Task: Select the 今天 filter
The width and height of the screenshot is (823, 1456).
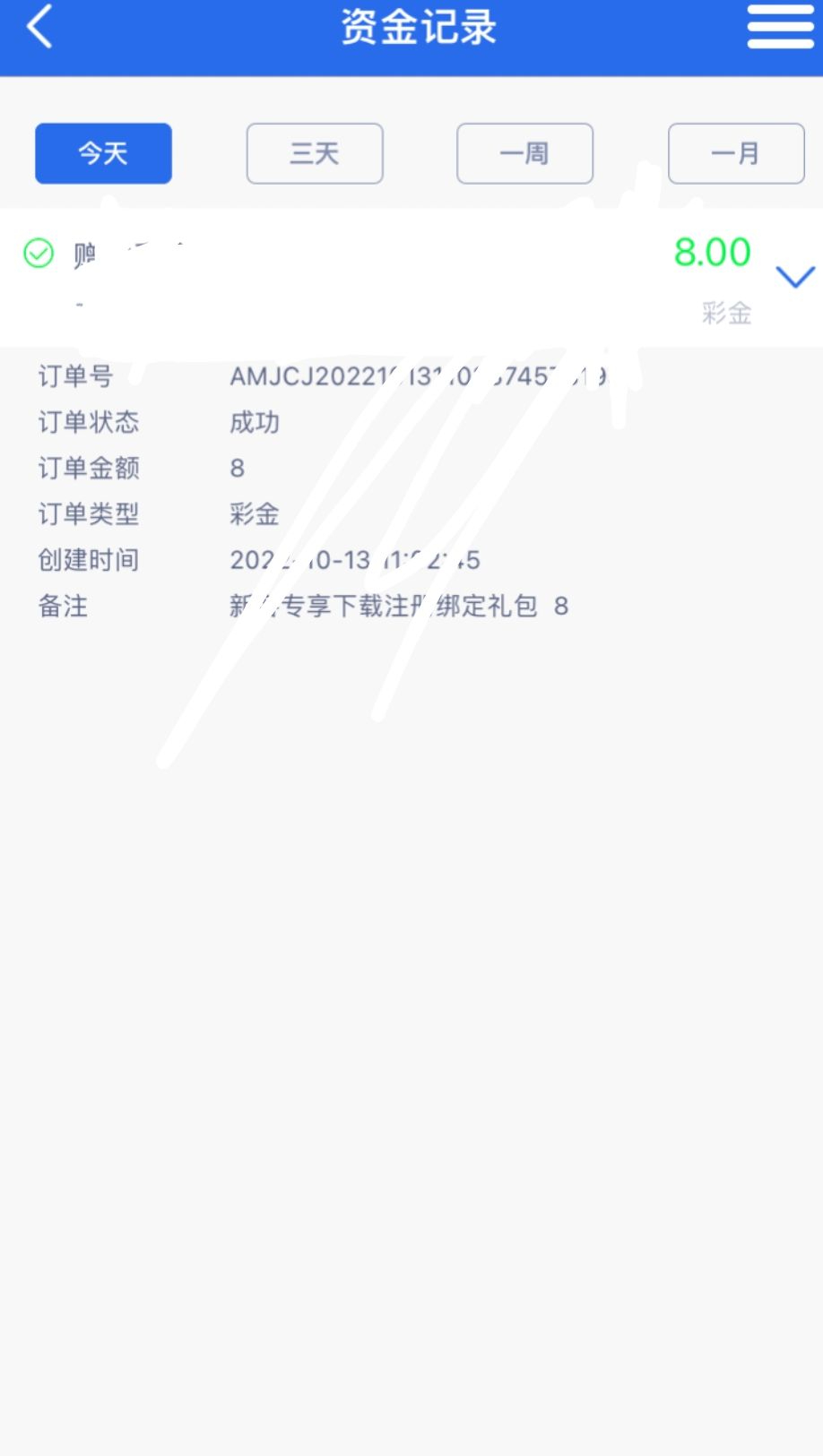Action: 103,153
